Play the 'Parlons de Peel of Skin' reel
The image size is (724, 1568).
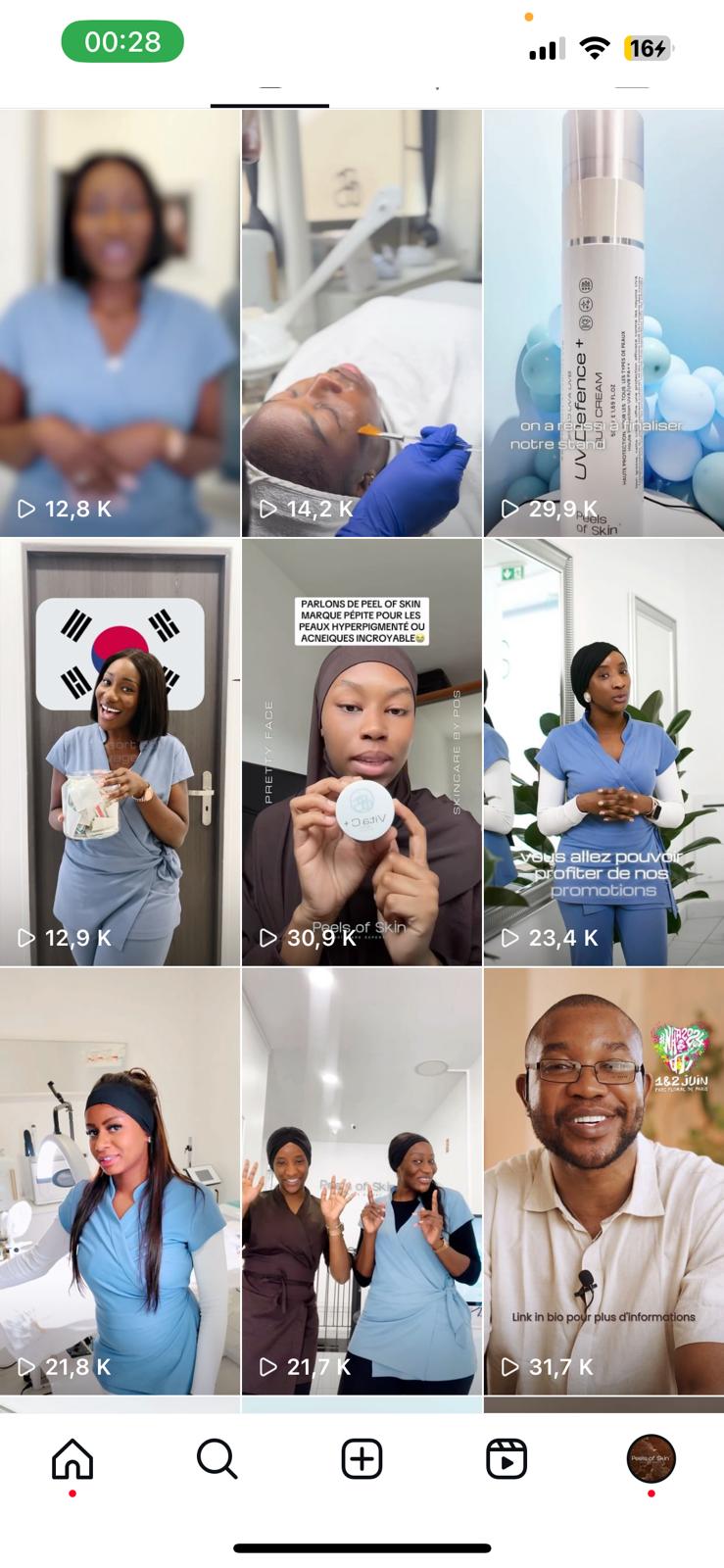(362, 752)
